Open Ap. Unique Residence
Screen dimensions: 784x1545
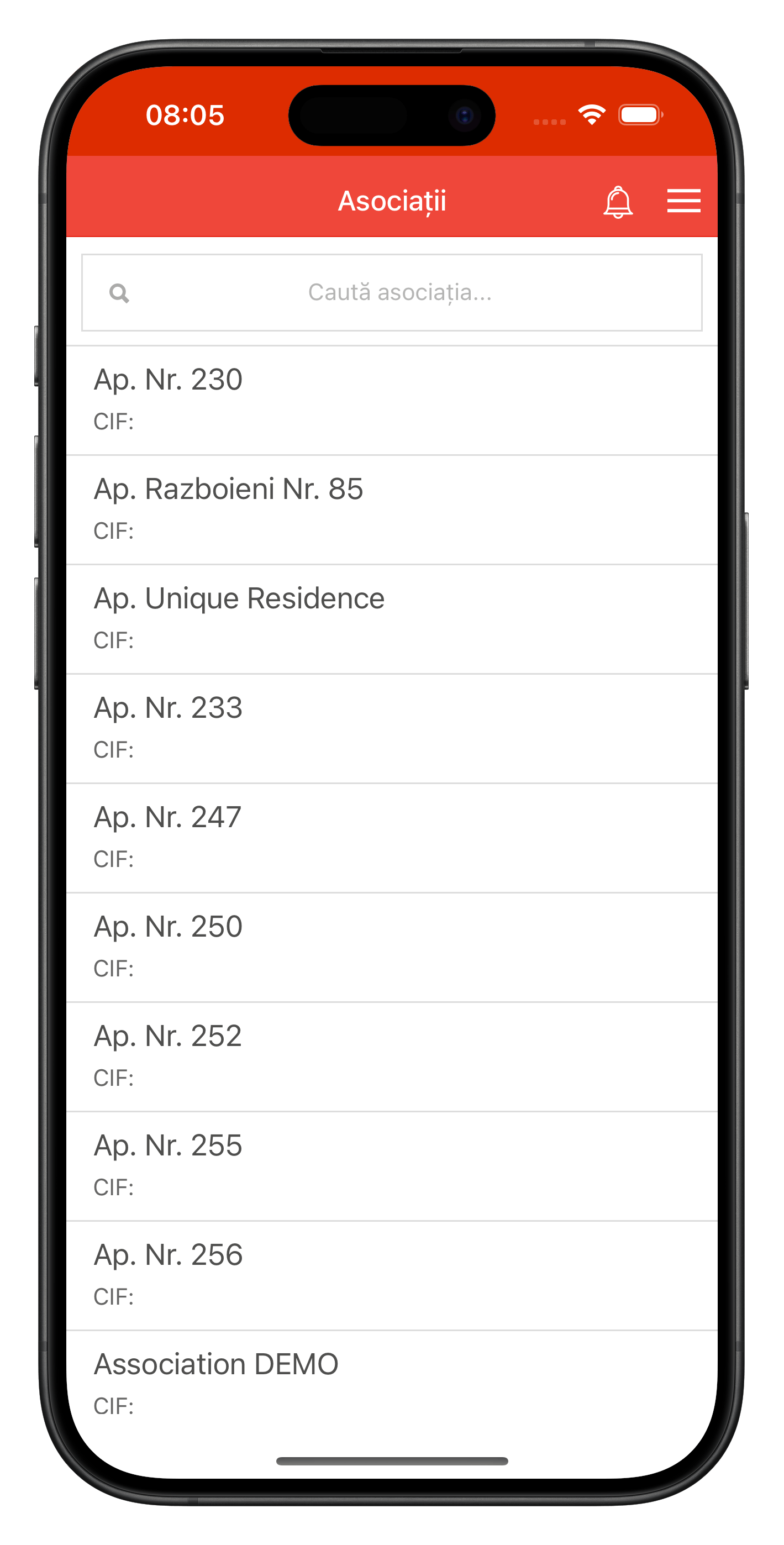click(x=392, y=619)
